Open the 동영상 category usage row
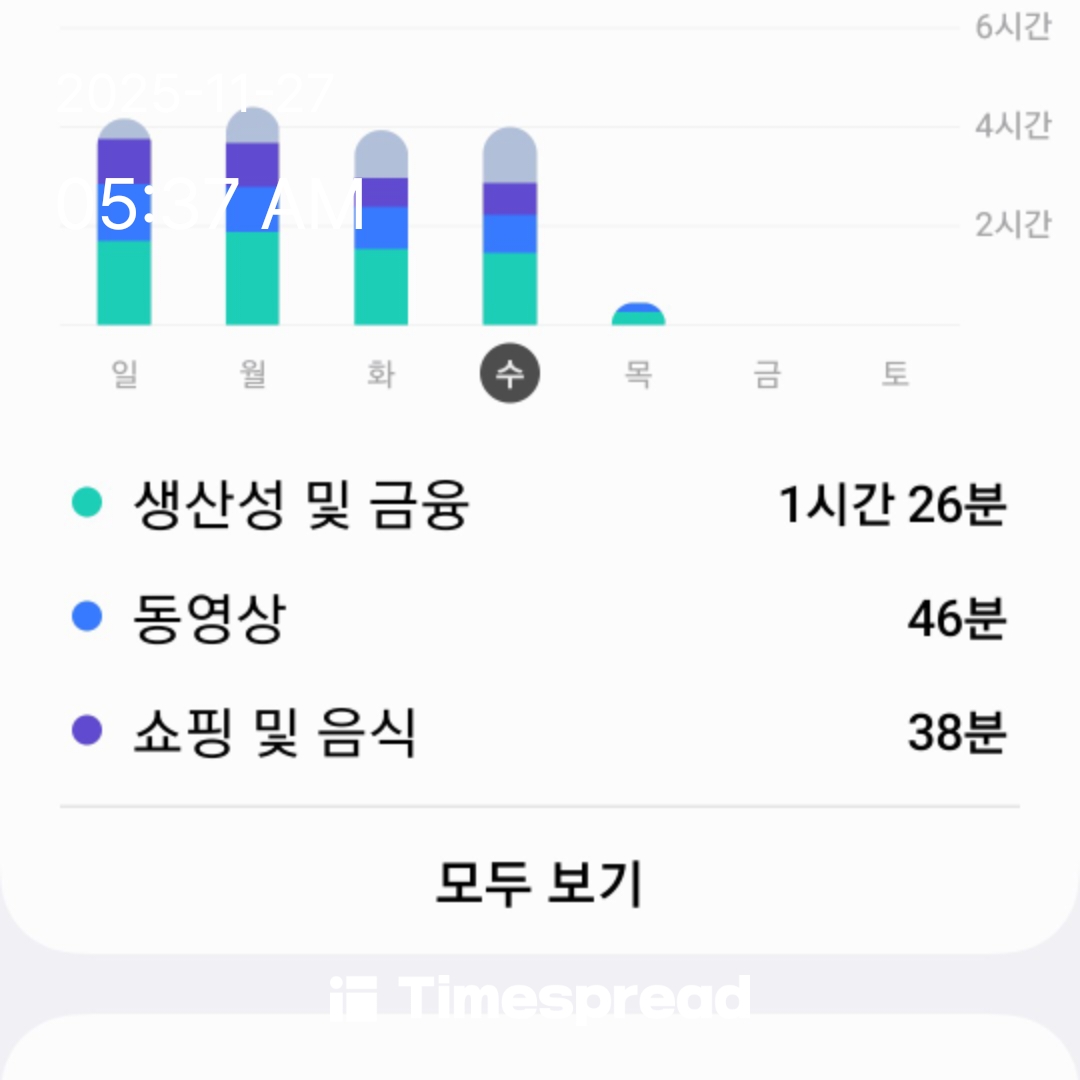The height and width of the screenshot is (1080, 1080). (x=540, y=619)
